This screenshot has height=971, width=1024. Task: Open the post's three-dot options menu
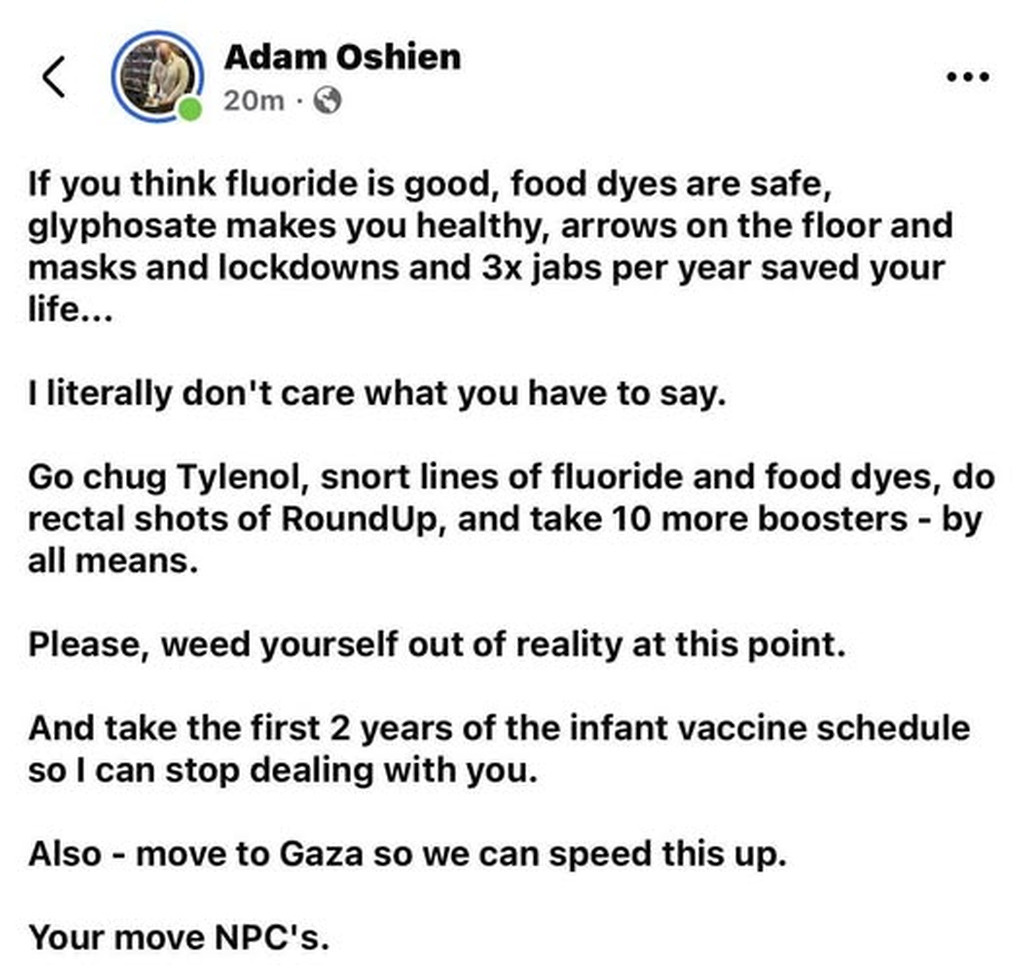pos(967,77)
